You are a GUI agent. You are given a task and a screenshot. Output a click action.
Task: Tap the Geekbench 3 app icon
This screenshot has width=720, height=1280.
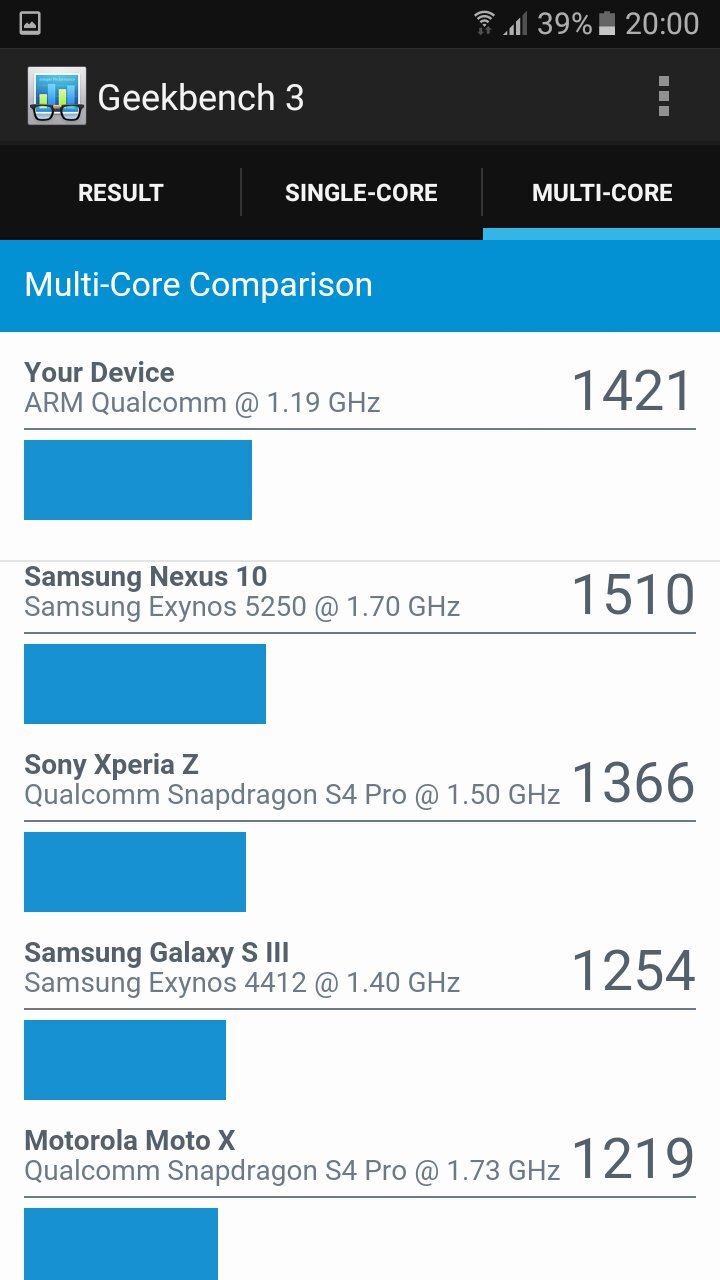(55, 96)
